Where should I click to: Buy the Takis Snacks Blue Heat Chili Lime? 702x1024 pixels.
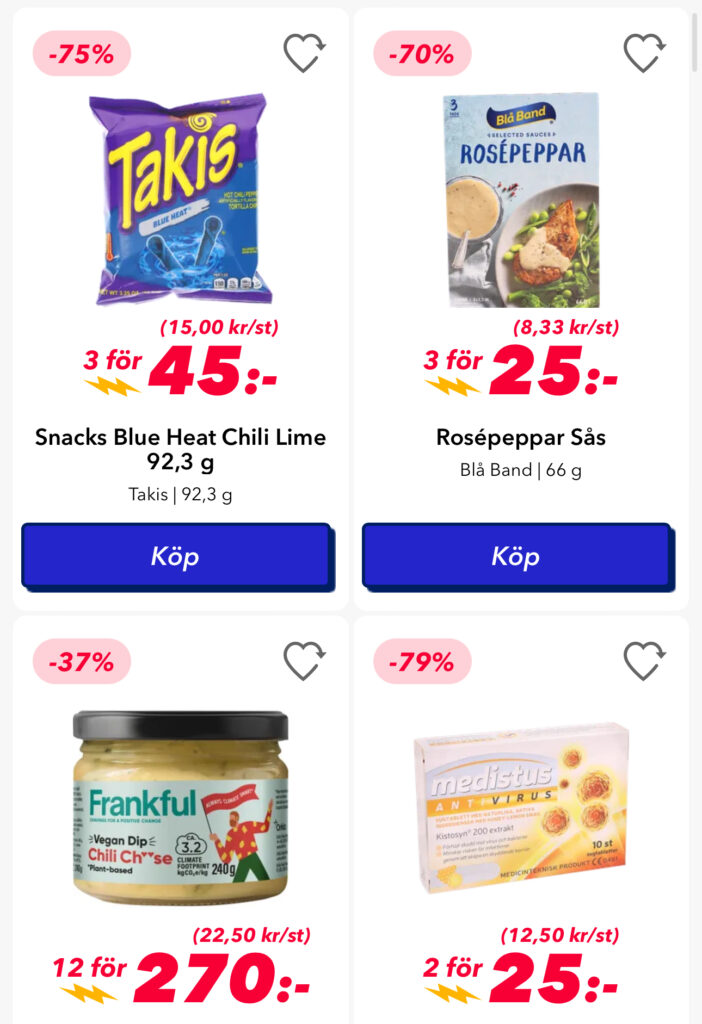click(176, 556)
